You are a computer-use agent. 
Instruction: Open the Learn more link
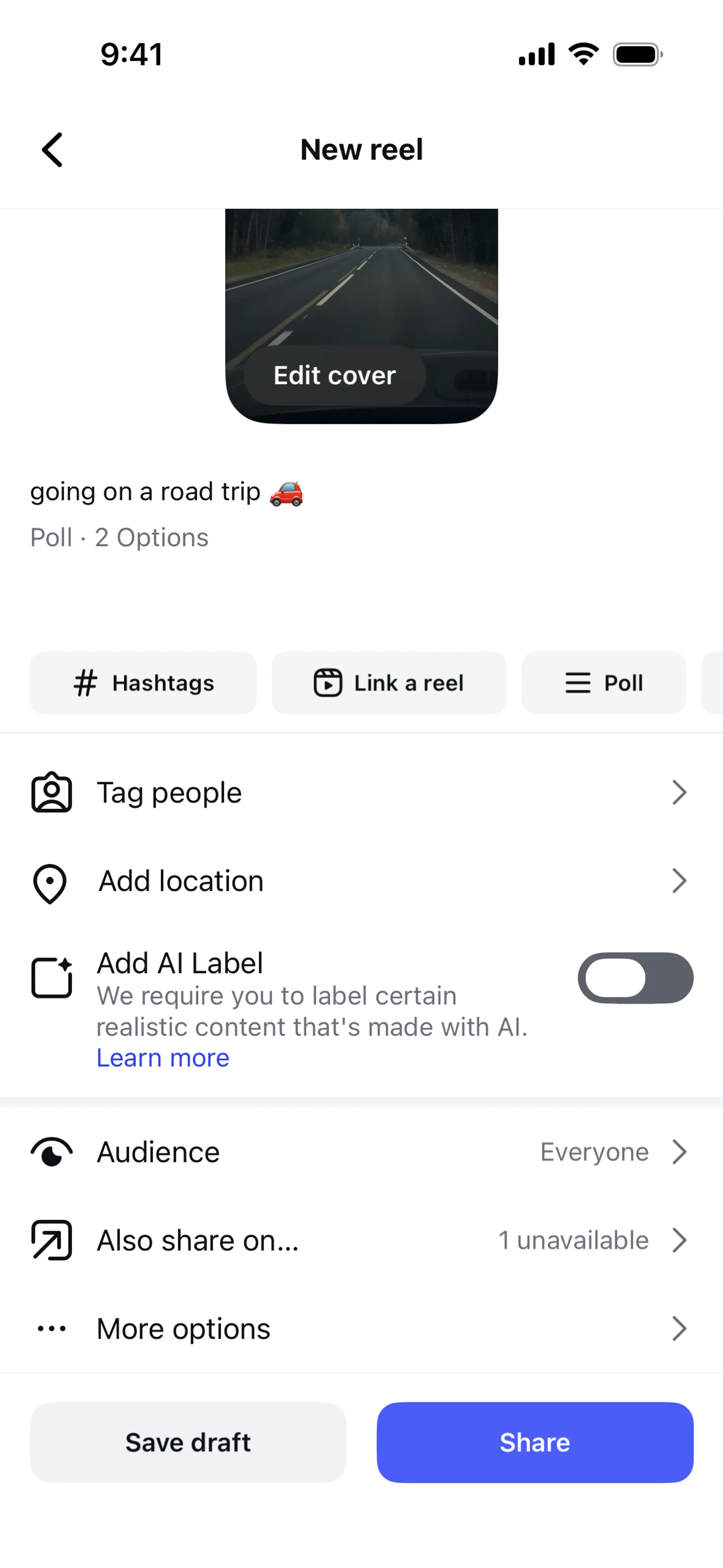click(163, 1059)
